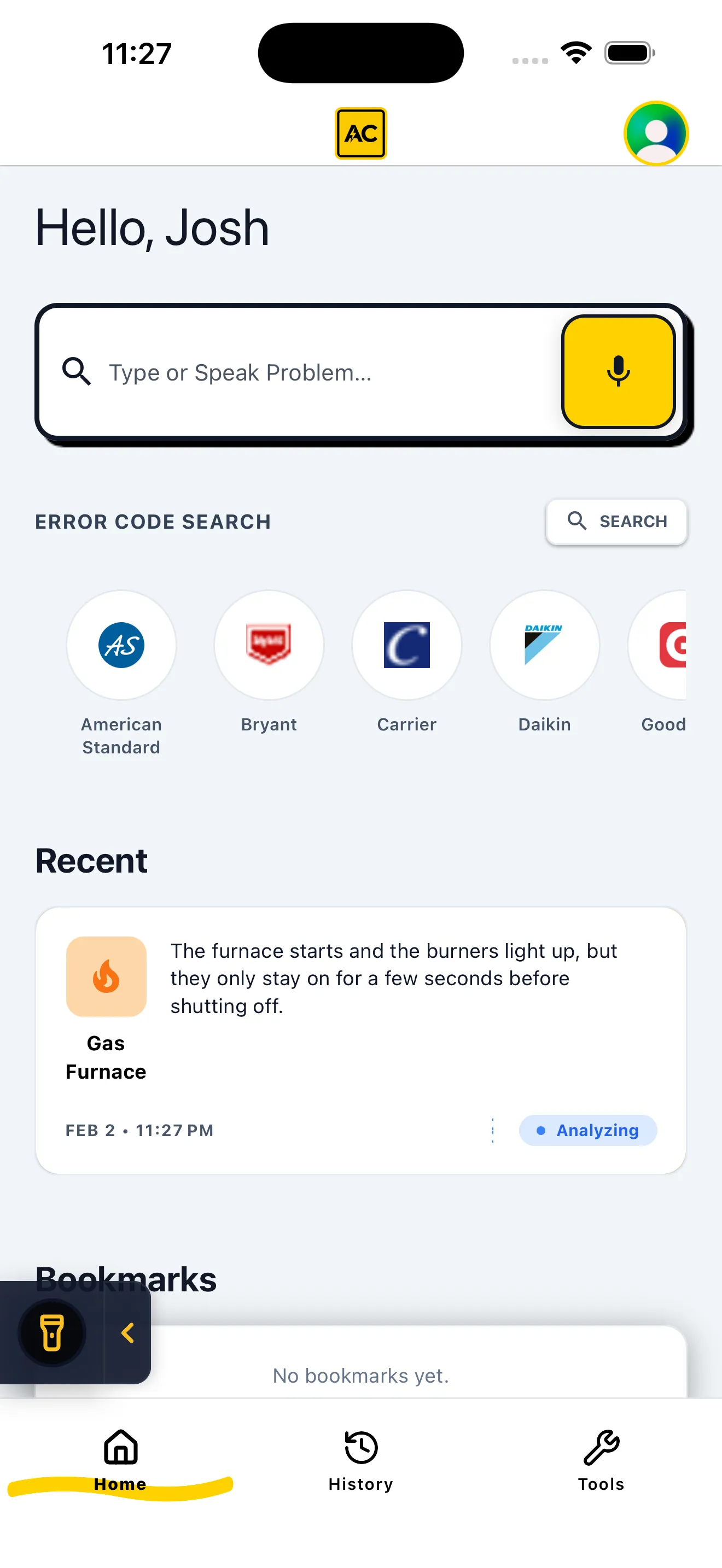Select the Carrier brand icon
The height and width of the screenshot is (1568, 722).
pyautogui.click(x=406, y=645)
